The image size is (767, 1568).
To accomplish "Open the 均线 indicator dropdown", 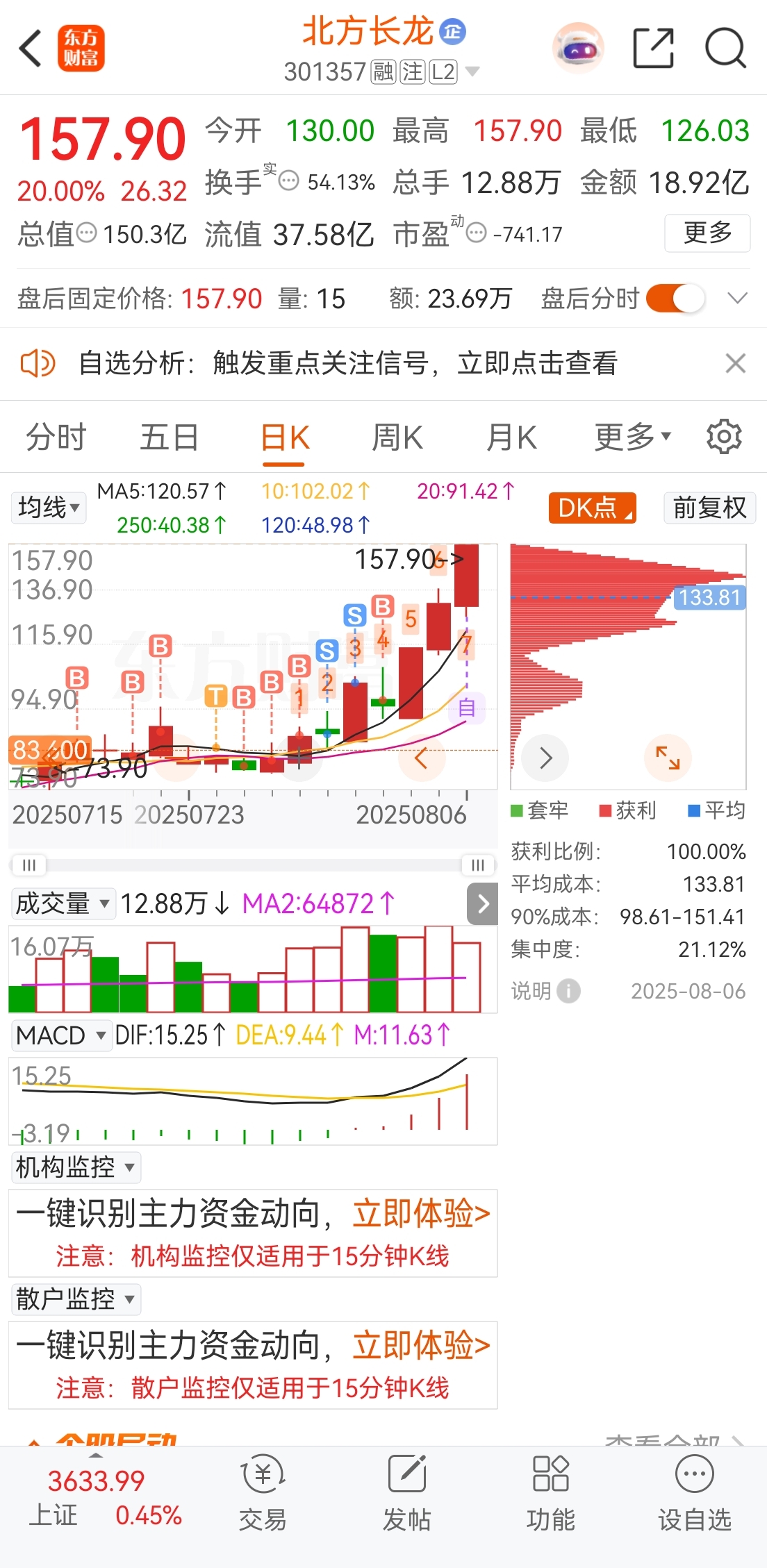I will pos(48,508).
